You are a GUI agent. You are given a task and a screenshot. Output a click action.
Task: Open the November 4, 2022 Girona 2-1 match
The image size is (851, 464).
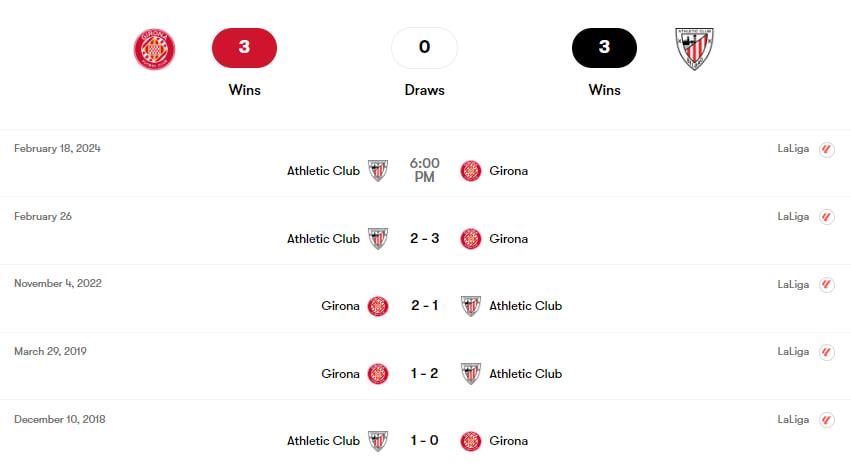click(x=424, y=306)
